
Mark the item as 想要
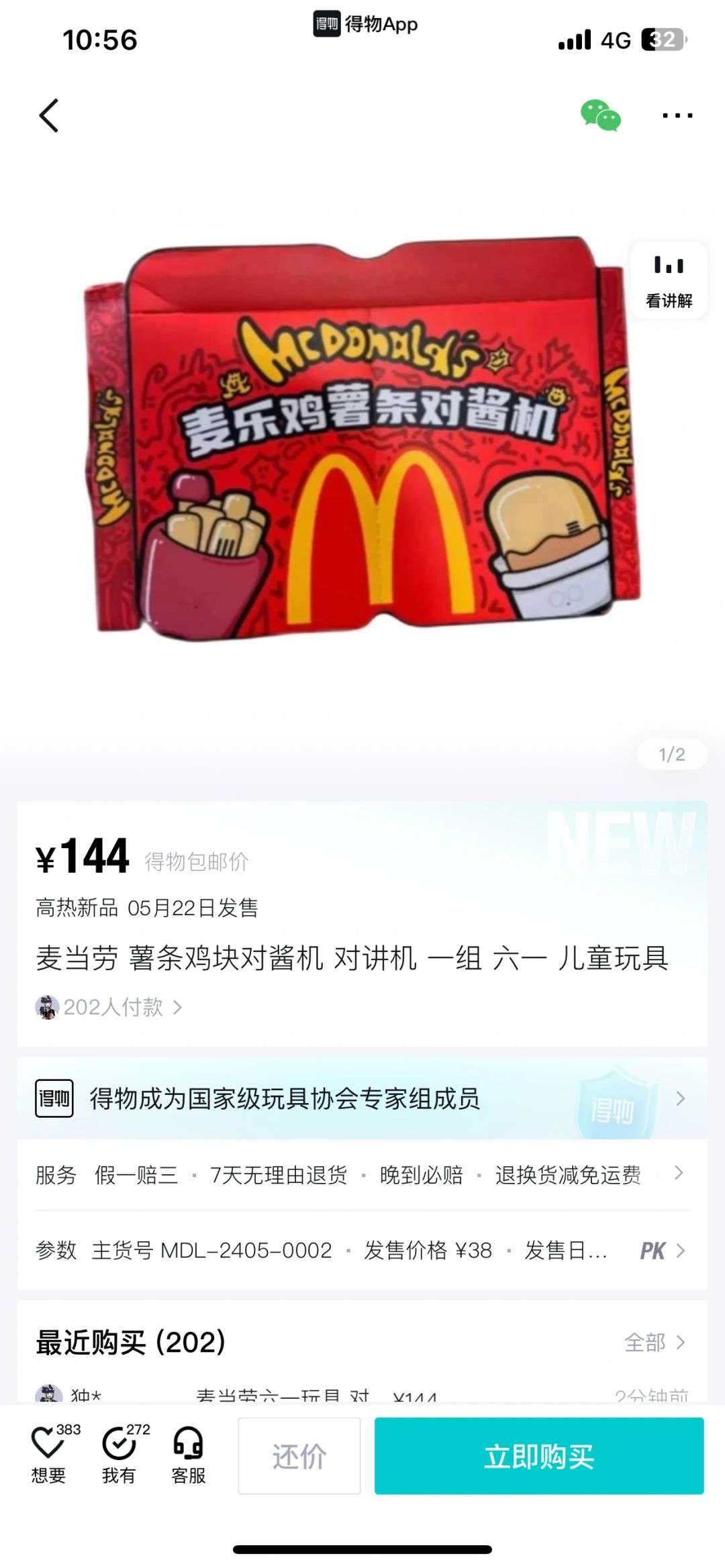[49, 1455]
